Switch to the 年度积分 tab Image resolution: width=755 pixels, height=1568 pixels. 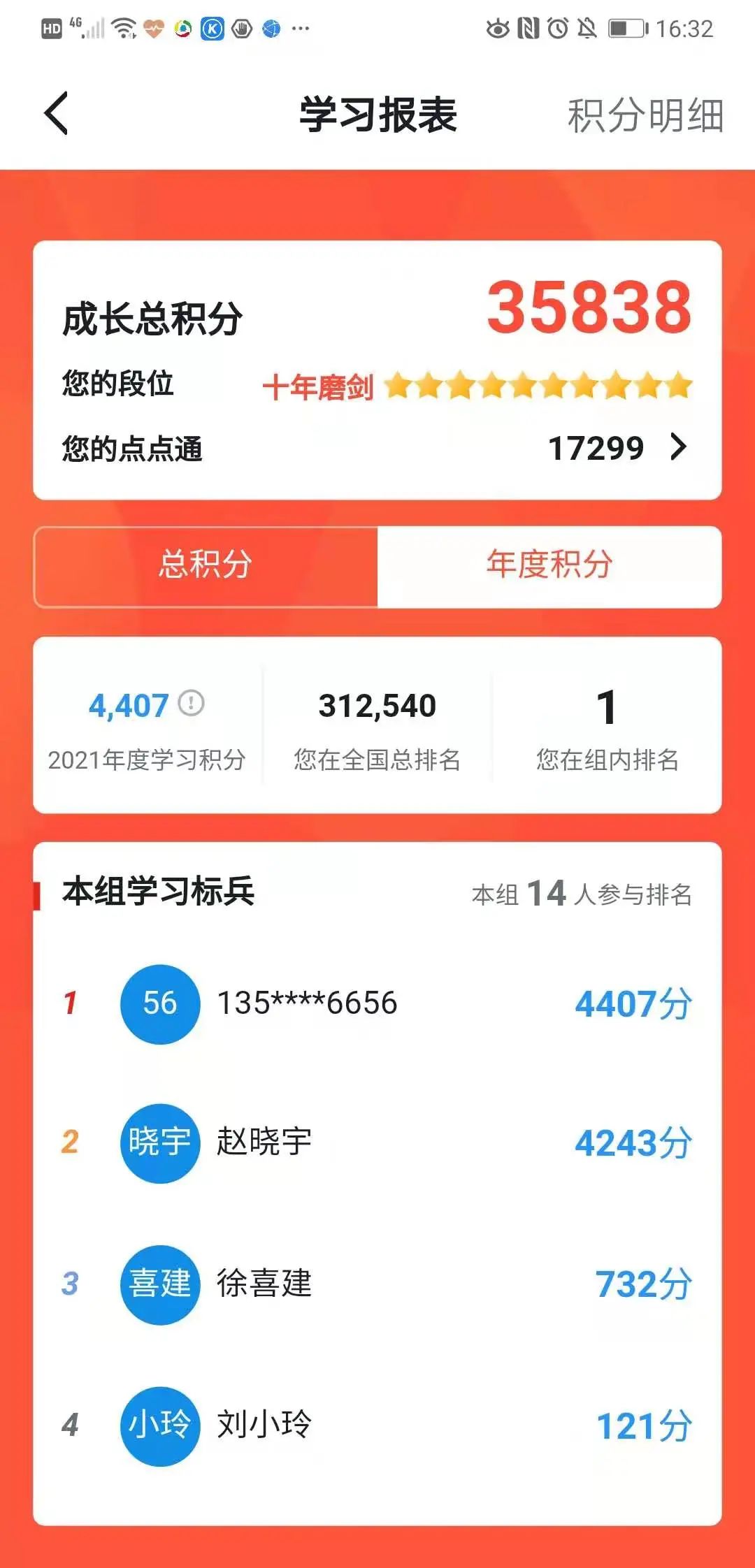[x=549, y=565]
